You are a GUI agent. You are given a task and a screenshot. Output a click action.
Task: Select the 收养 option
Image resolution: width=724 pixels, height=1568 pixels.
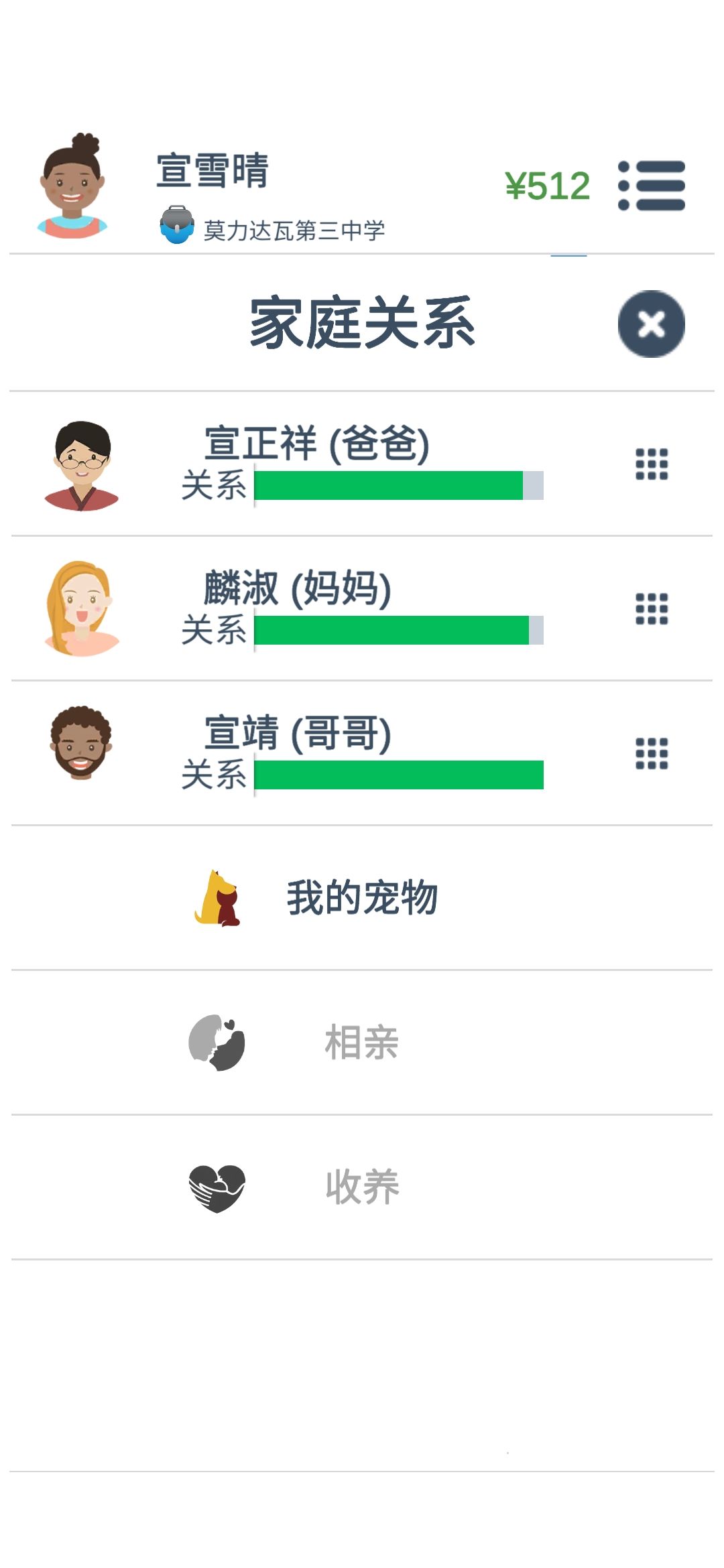[362, 1187]
